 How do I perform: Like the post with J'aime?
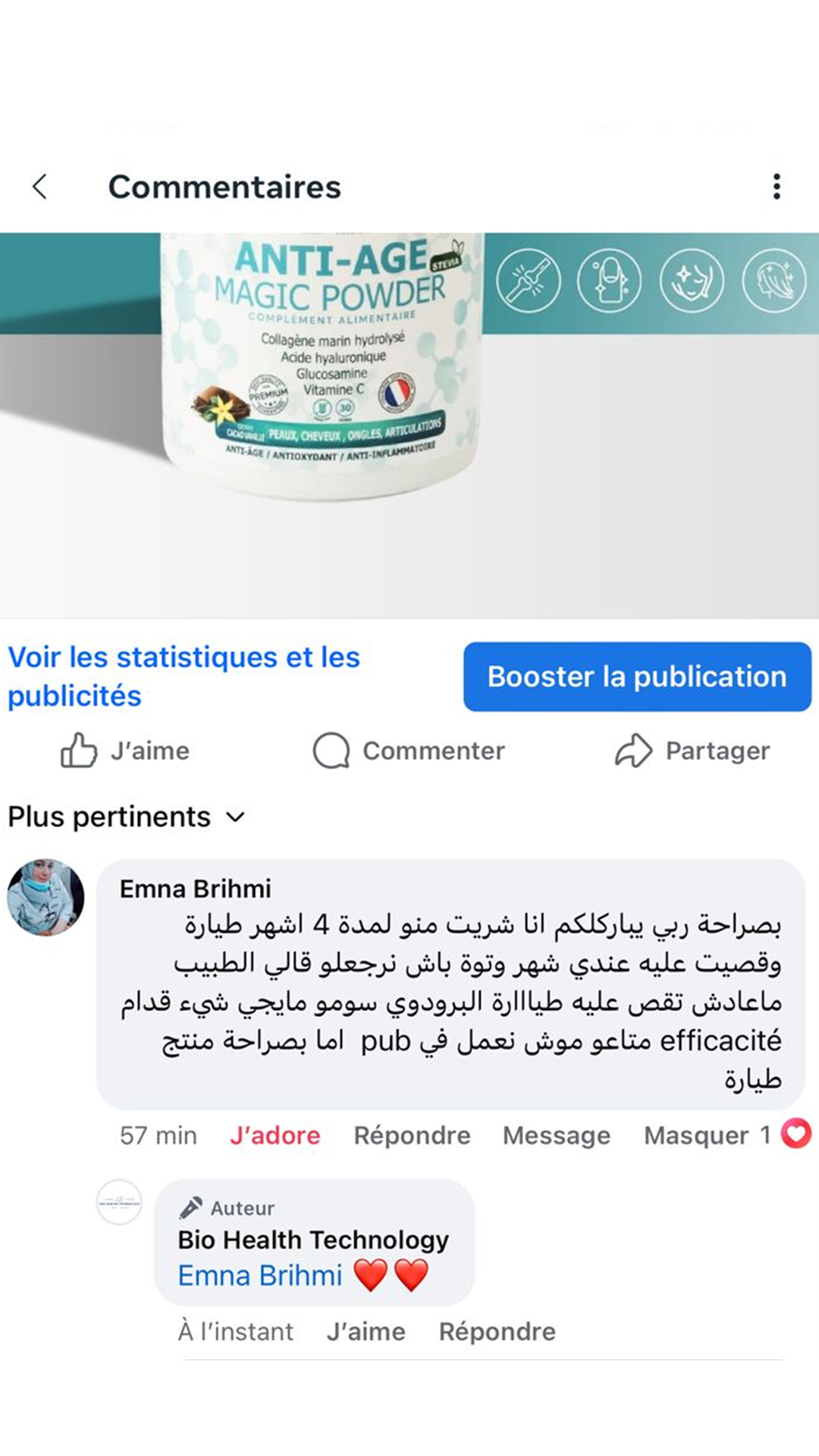click(x=126, y=751)
